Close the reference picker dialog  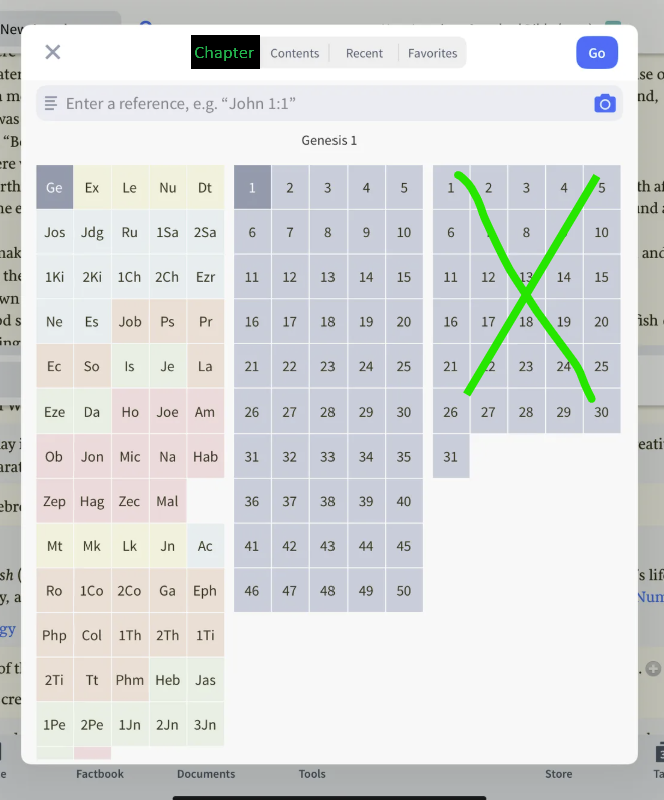[53, 52]
